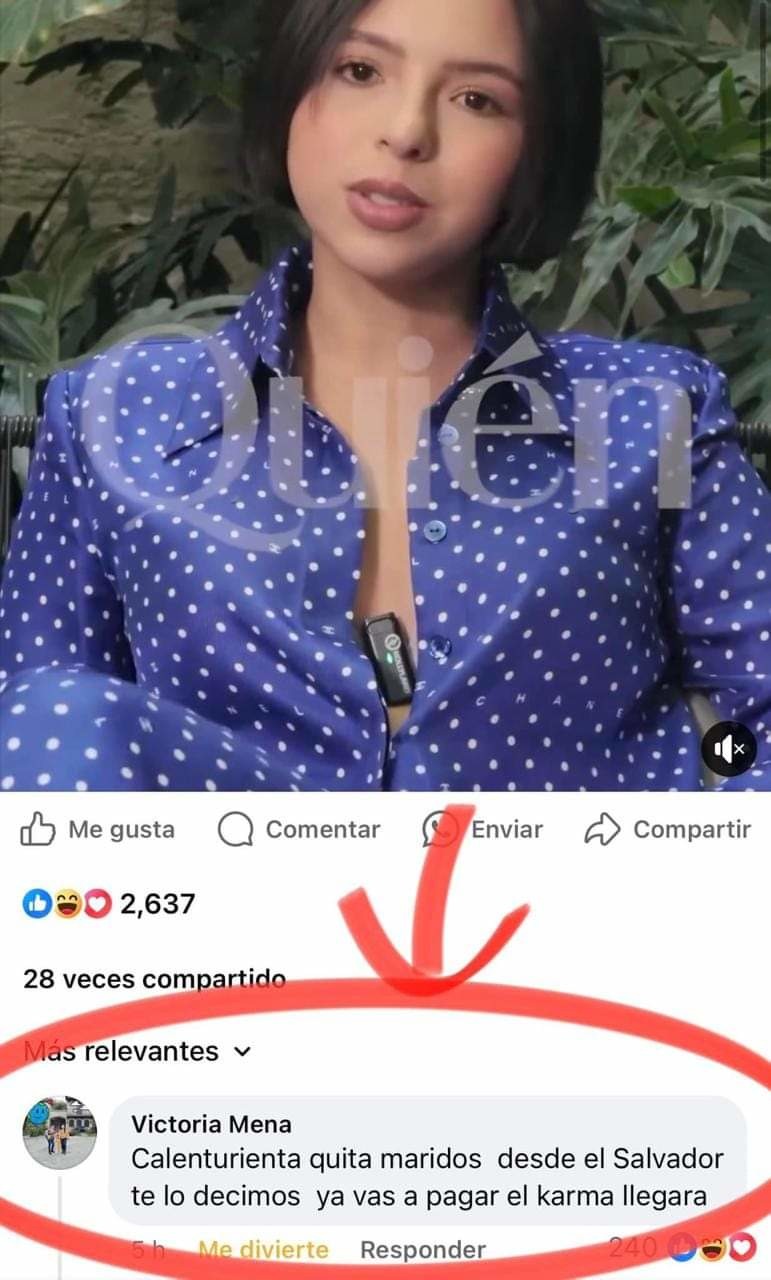Like the post with Me gusta
The height and width of the screenshot is (1280, 771).
[98, 830]
